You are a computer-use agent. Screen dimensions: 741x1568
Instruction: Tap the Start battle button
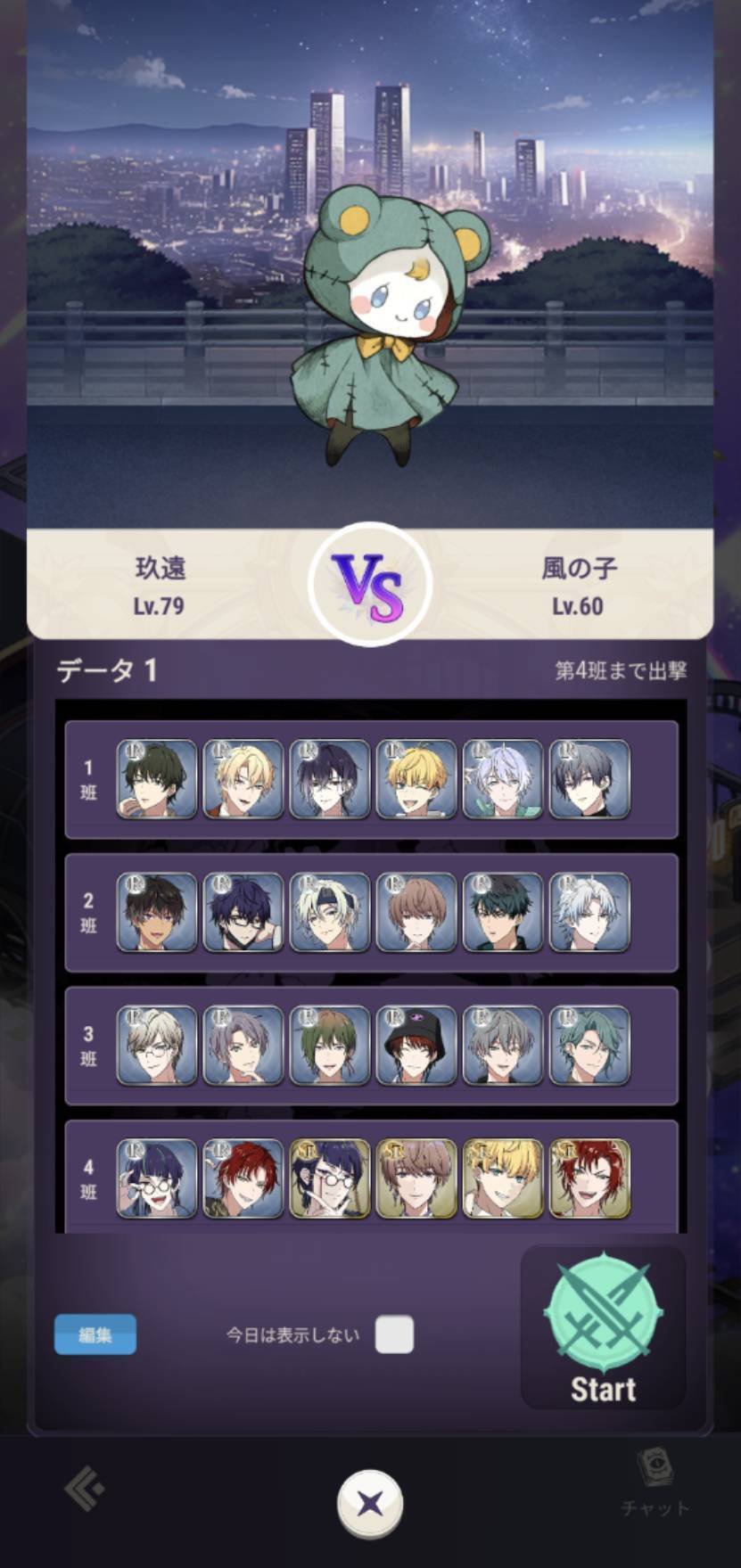point(603,1327)
